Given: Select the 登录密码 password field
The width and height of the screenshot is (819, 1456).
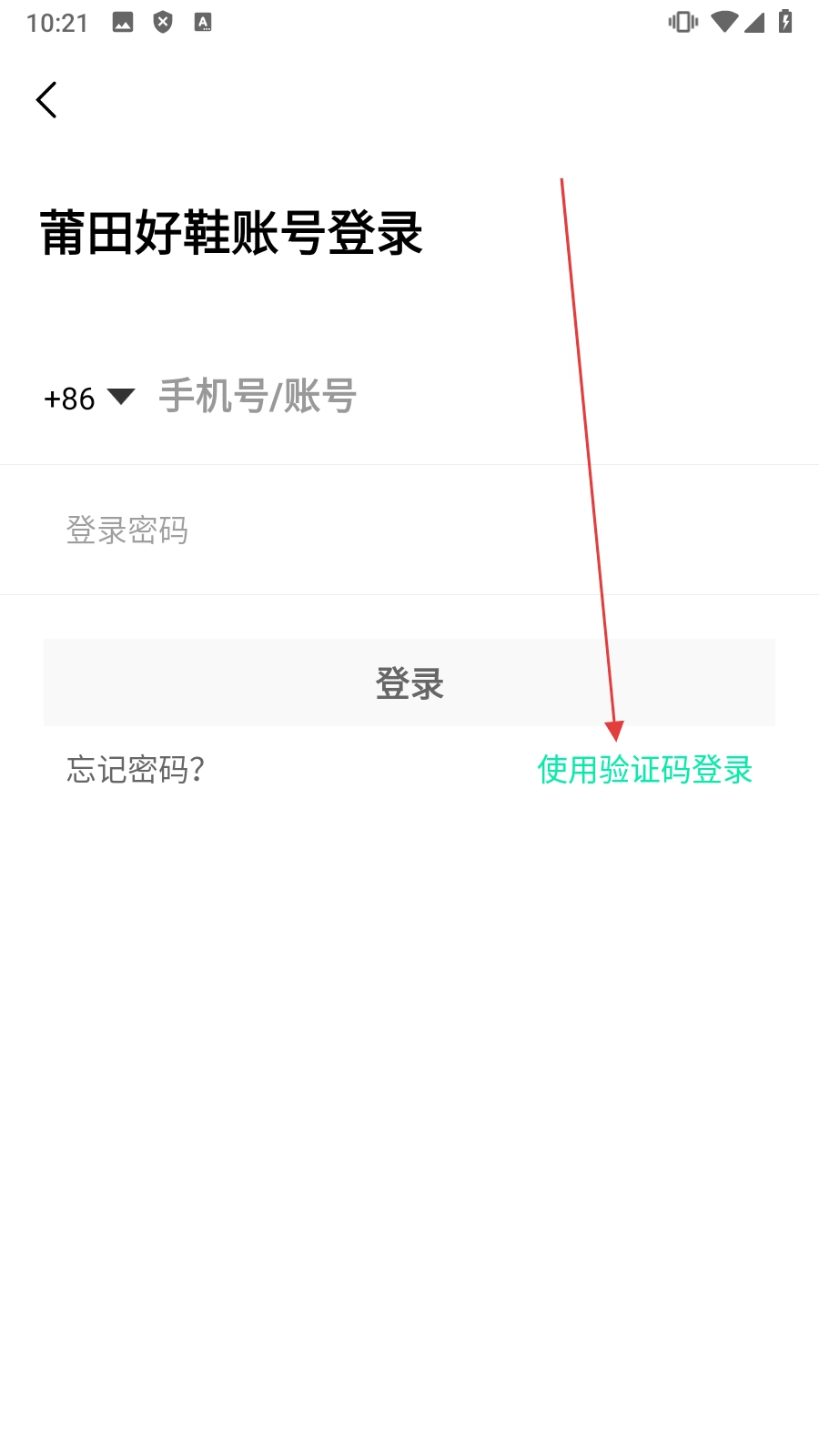Looking at the screenshot, I should (409, 531).
